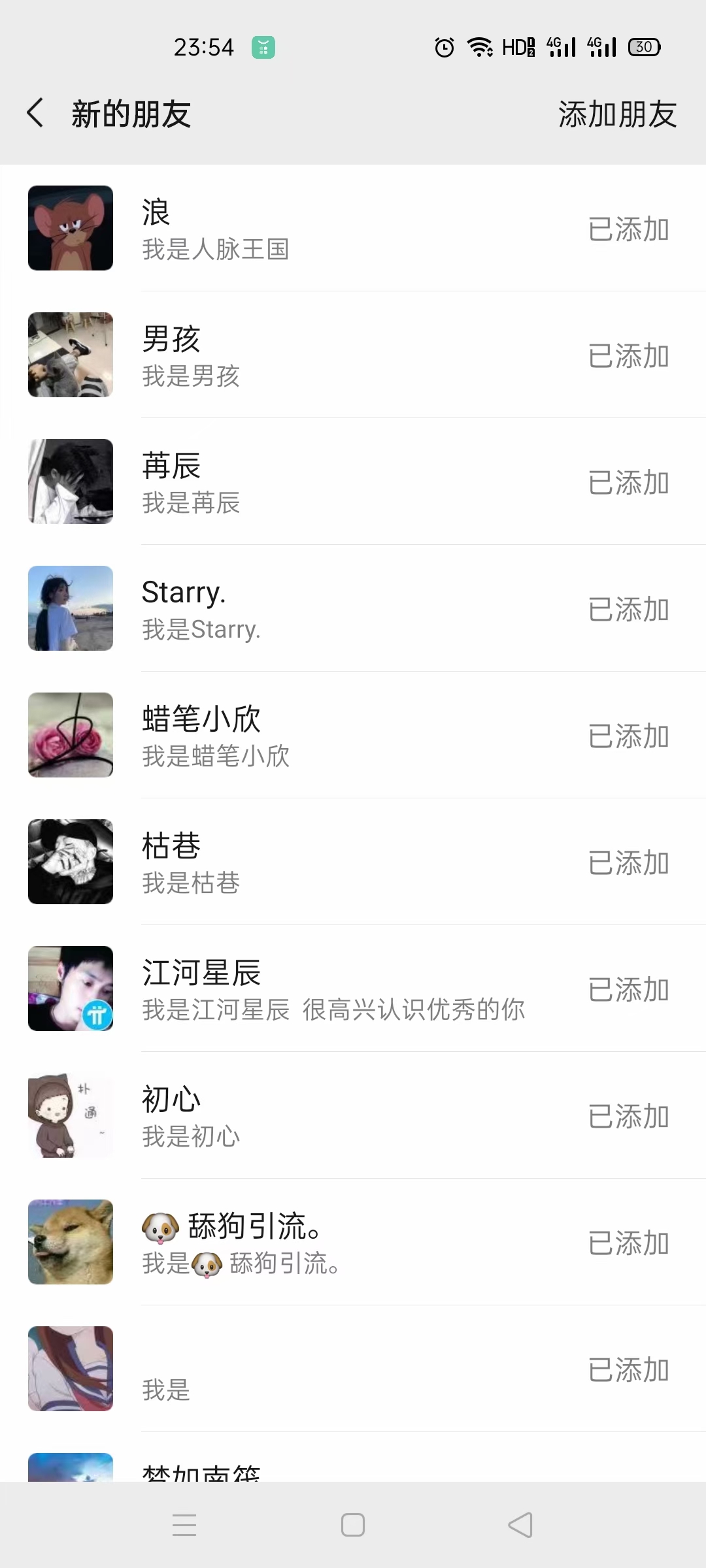View the request from 苒辰
This screenshot has height=1568, width=706.
click(353, 482)
